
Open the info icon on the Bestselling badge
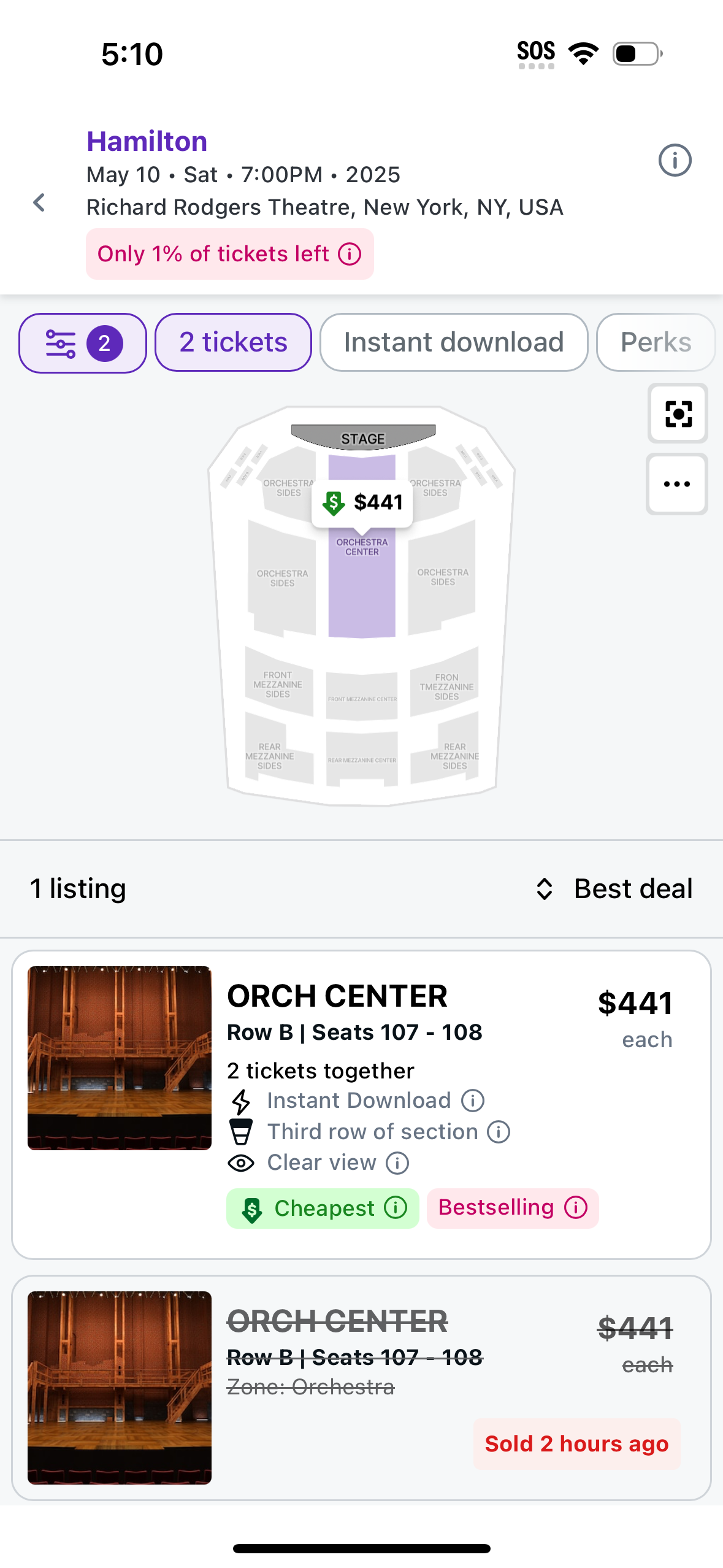577,1208
